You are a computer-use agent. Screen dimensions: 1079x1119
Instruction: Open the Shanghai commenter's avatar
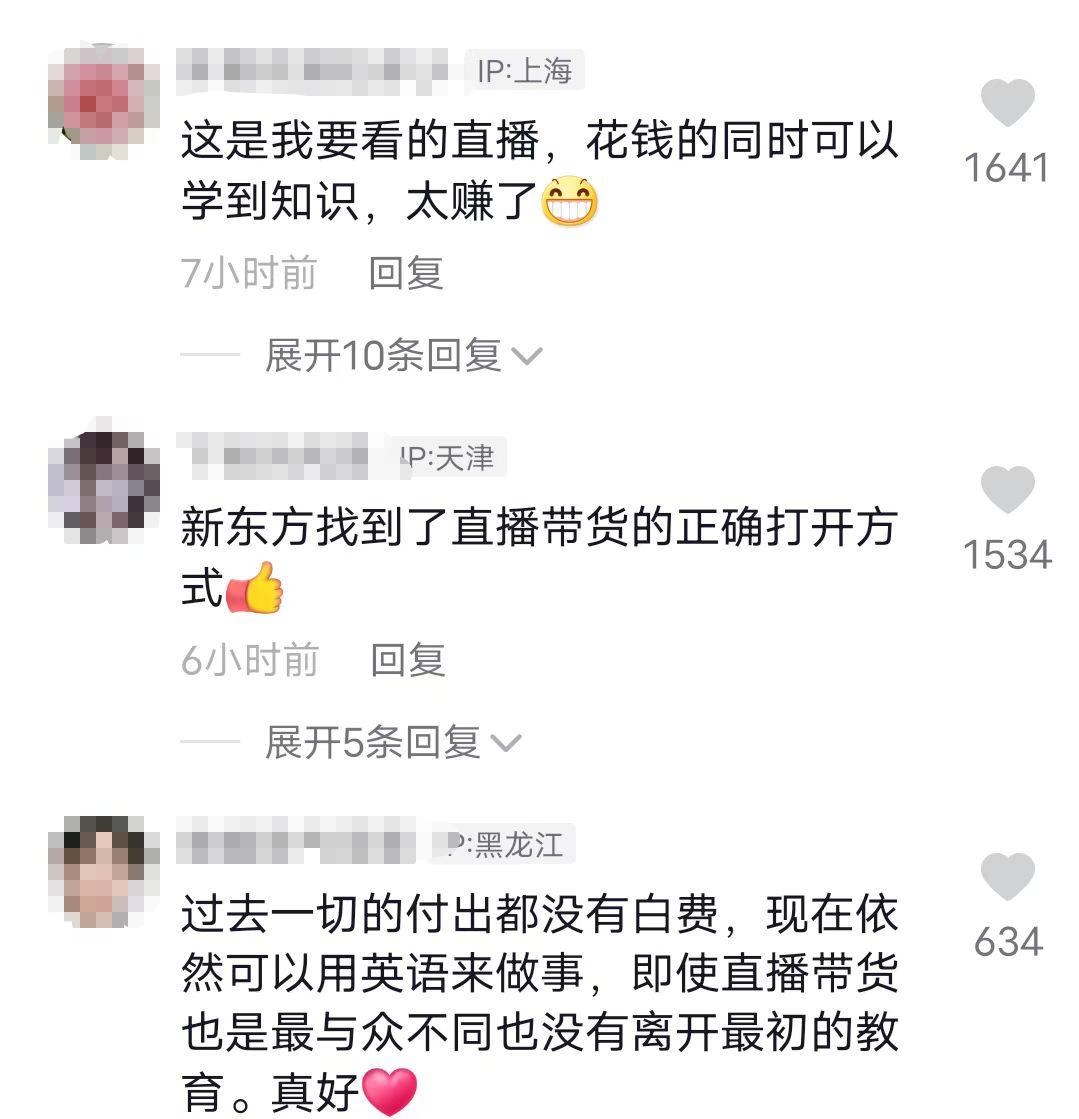tap(104, 100)
